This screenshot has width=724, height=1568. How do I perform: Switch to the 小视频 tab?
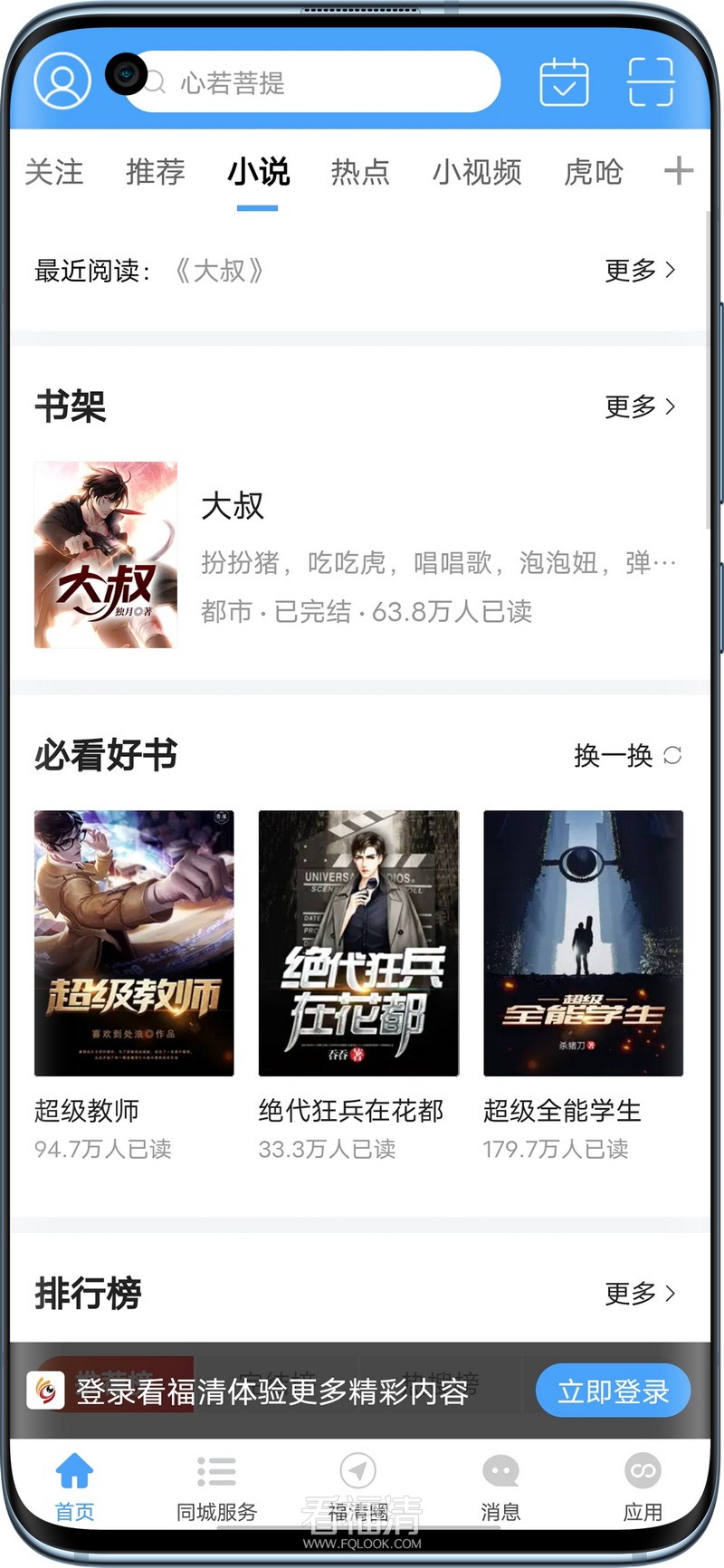point(477,173)
